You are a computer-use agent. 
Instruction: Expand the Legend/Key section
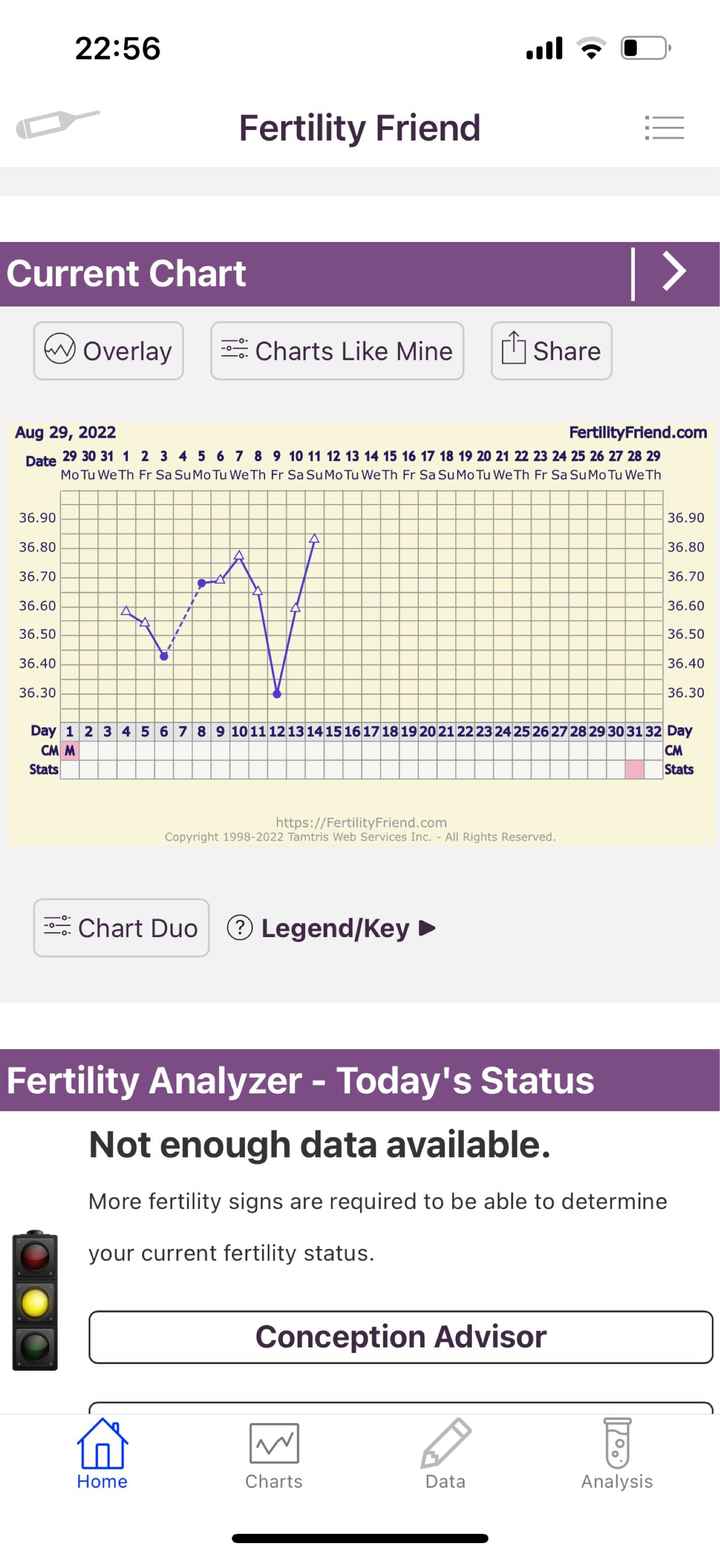(x=333, y=928)
